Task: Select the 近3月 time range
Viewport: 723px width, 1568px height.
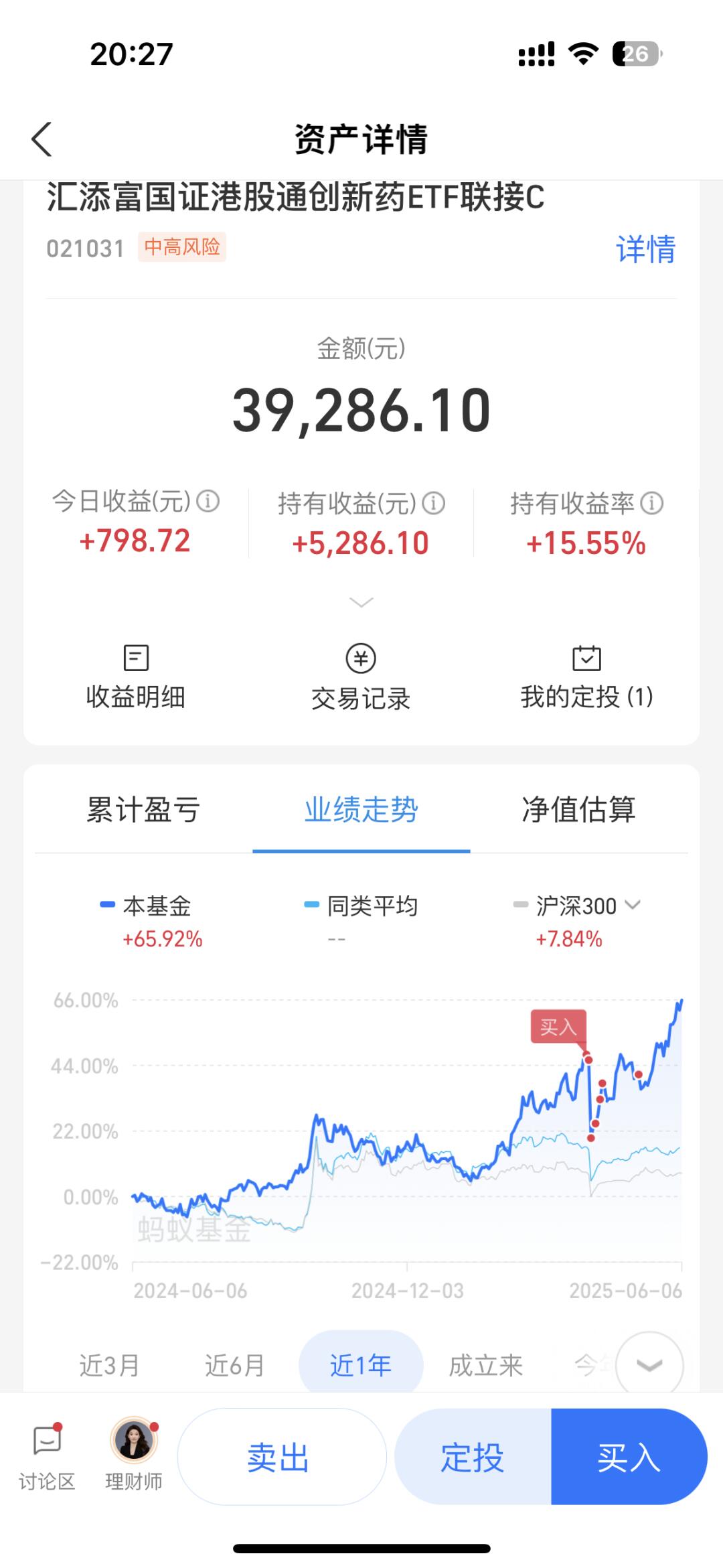Action: click(109, 1364)
